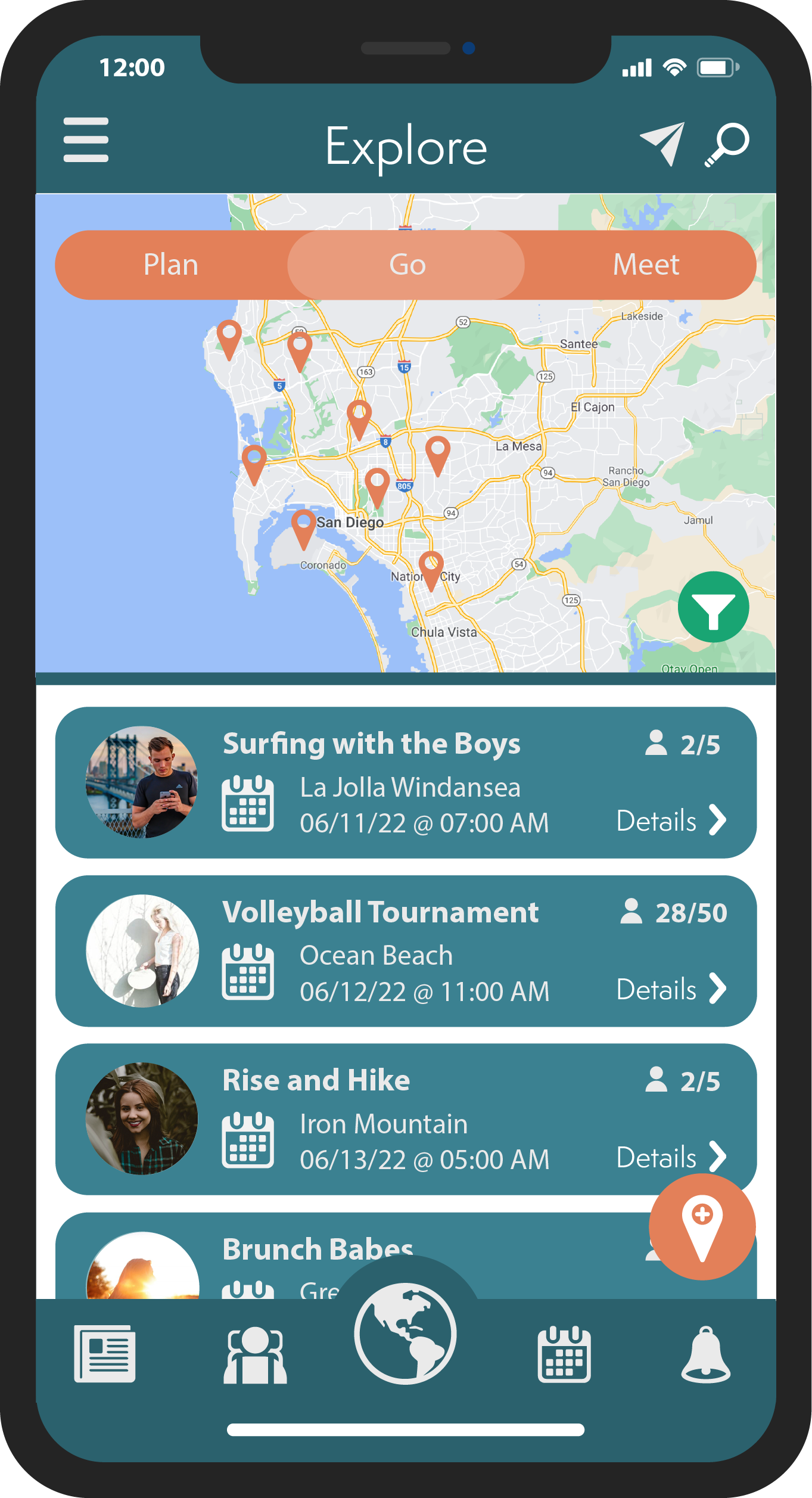Open the hamburger menu
Screen dimensions: 812x1498
click(x=86, y=140)
